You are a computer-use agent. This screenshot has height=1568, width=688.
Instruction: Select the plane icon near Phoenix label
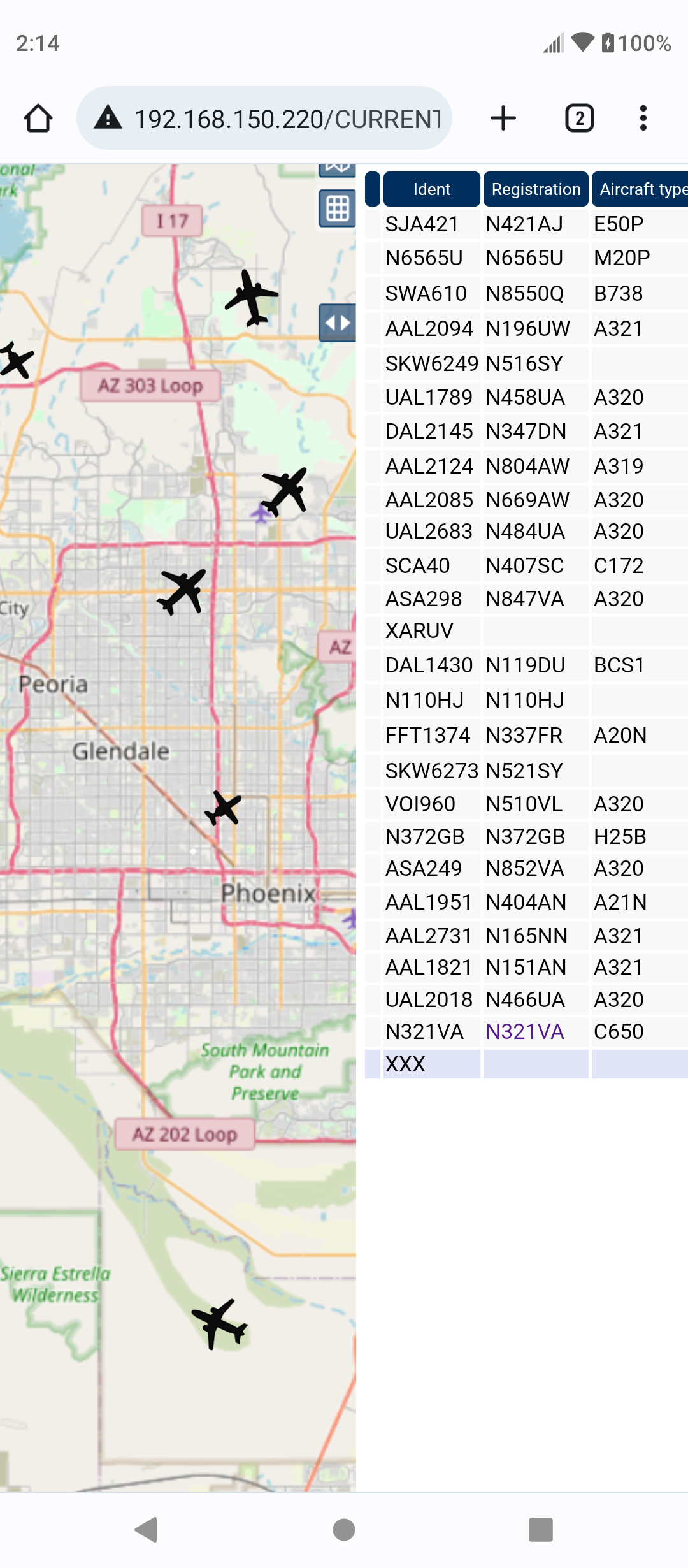(x=224, y=808)
